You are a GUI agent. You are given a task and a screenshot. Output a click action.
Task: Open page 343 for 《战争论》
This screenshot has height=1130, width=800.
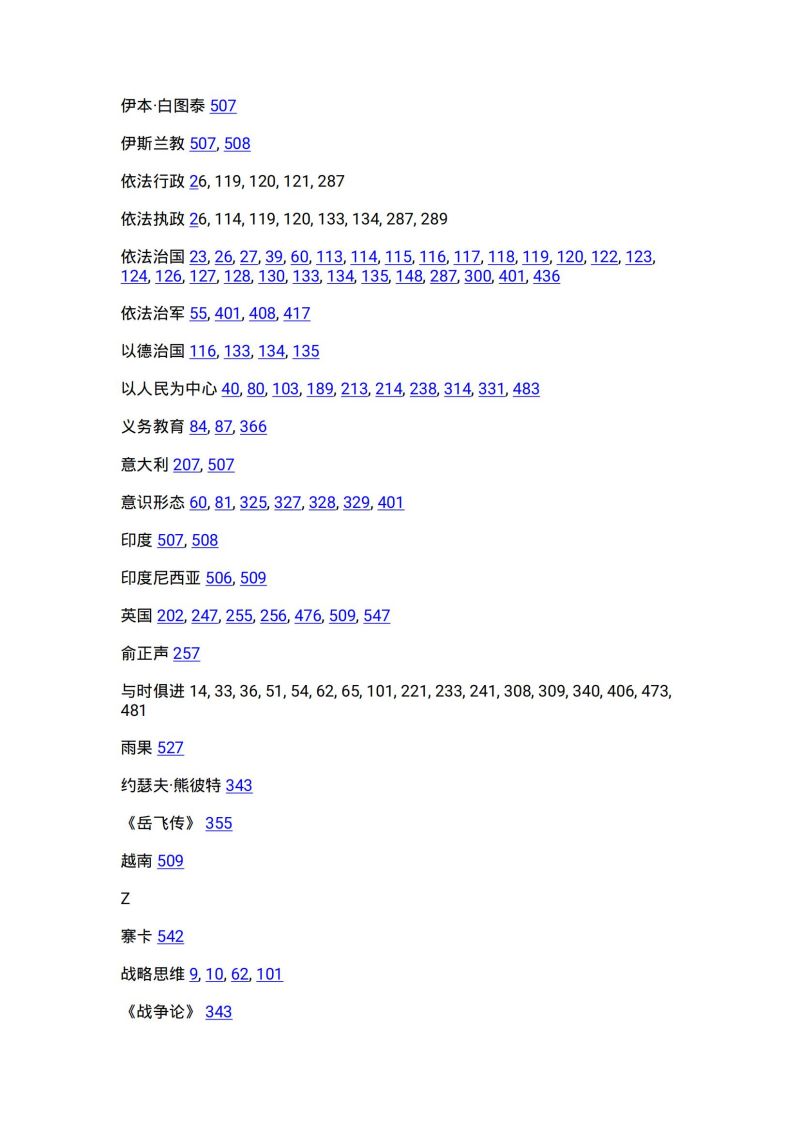tap(218, 1012)
